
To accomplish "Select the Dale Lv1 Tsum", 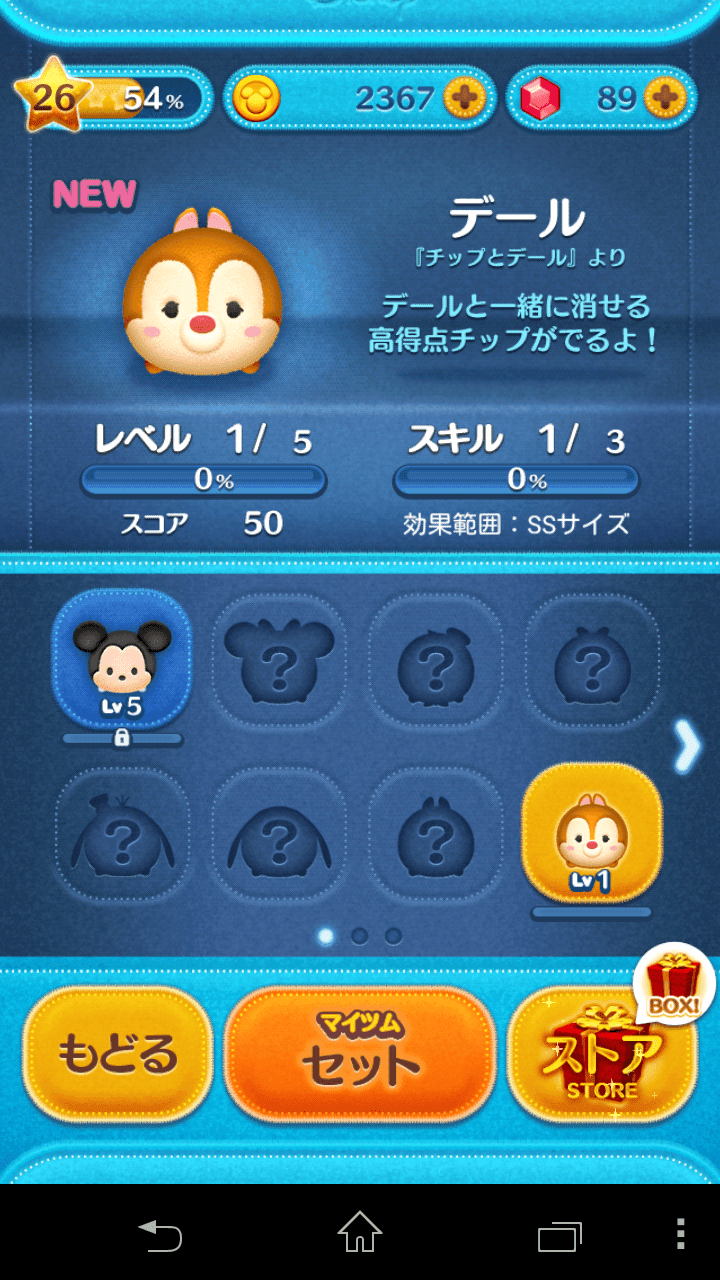I will coord(591,832).
